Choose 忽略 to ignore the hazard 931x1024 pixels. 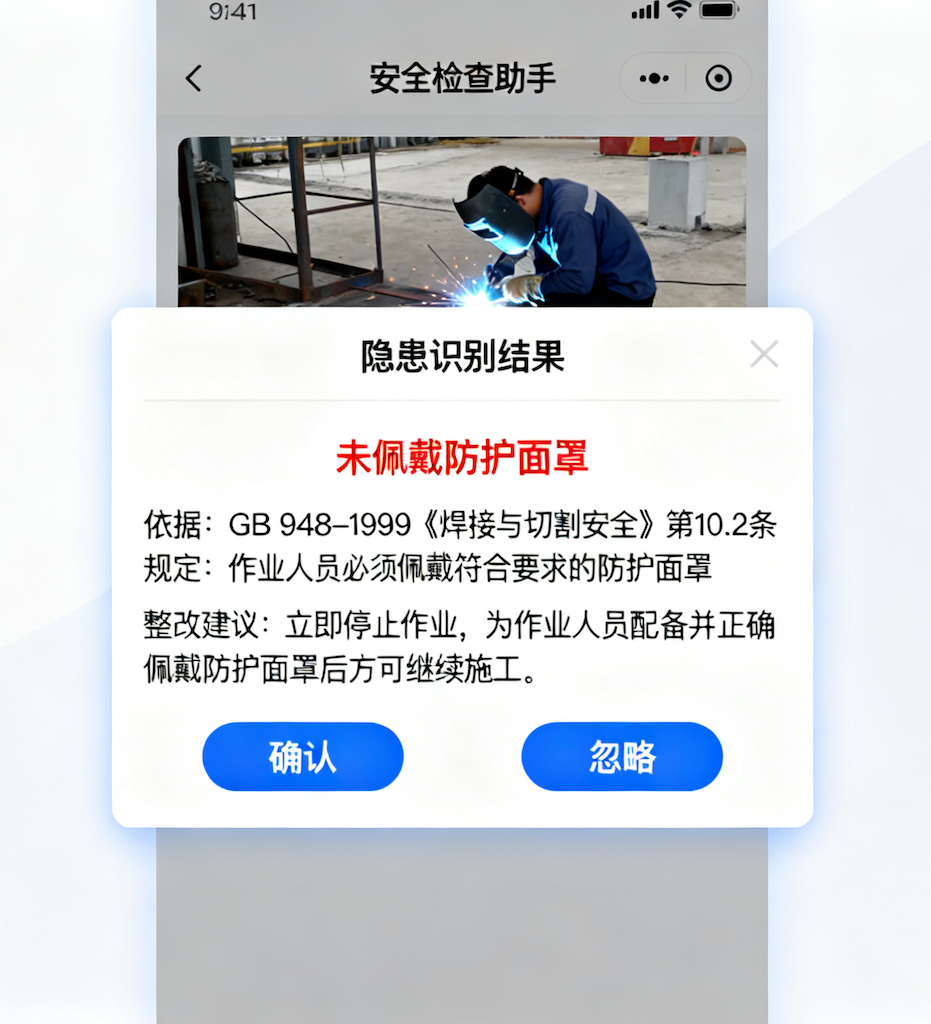tap(621, 757)
